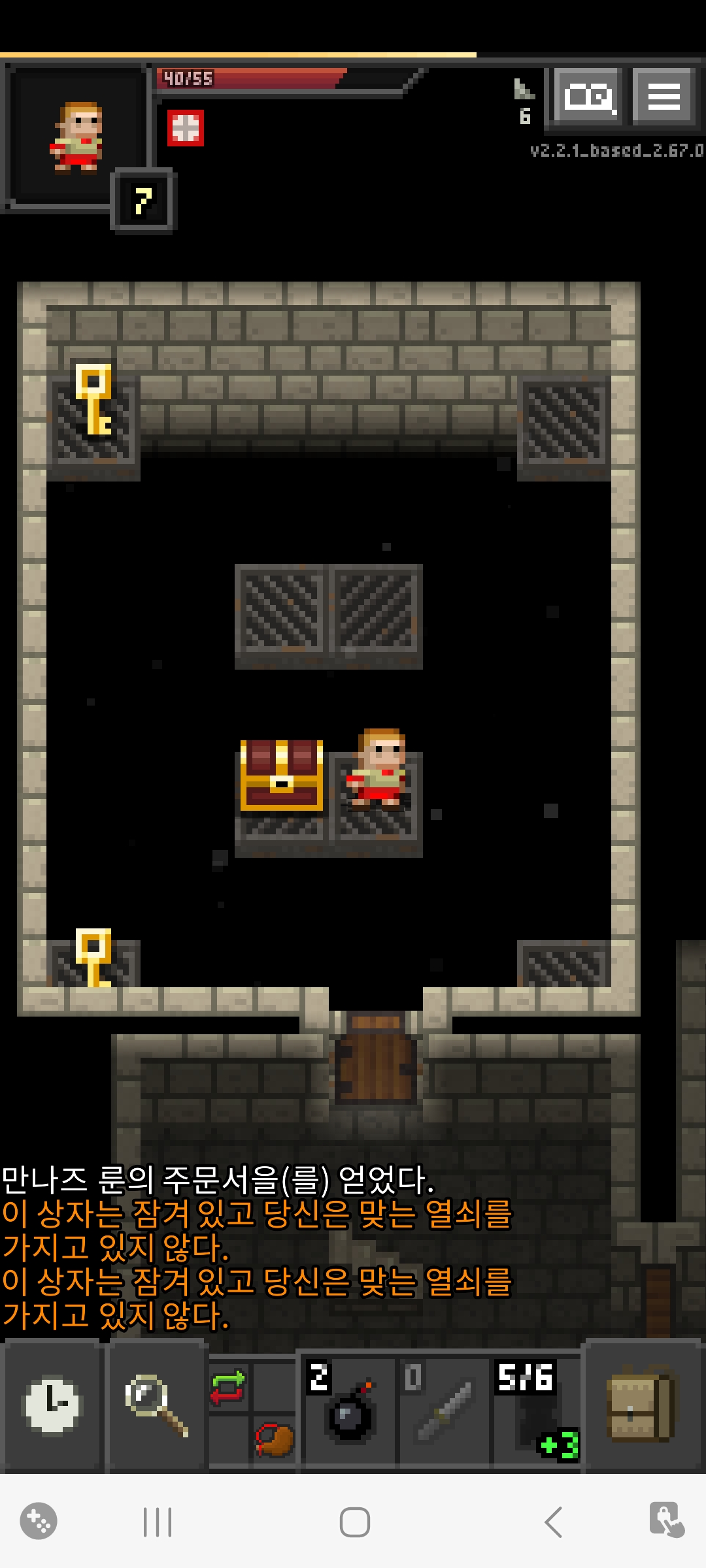Tap the system back button

click(553, 1522)
